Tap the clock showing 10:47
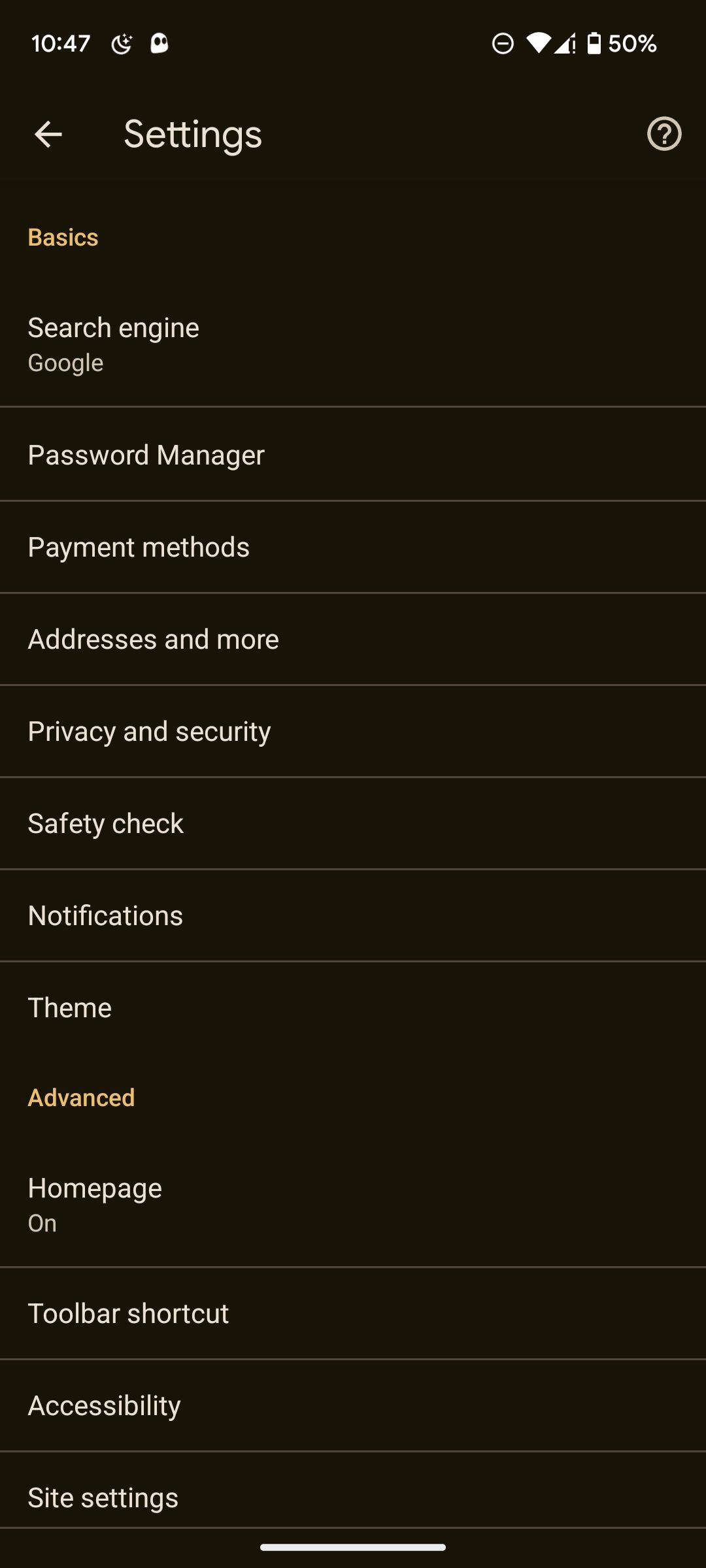Image resolution: width=706 pixels, height=1568 pixels. [61, 42]
